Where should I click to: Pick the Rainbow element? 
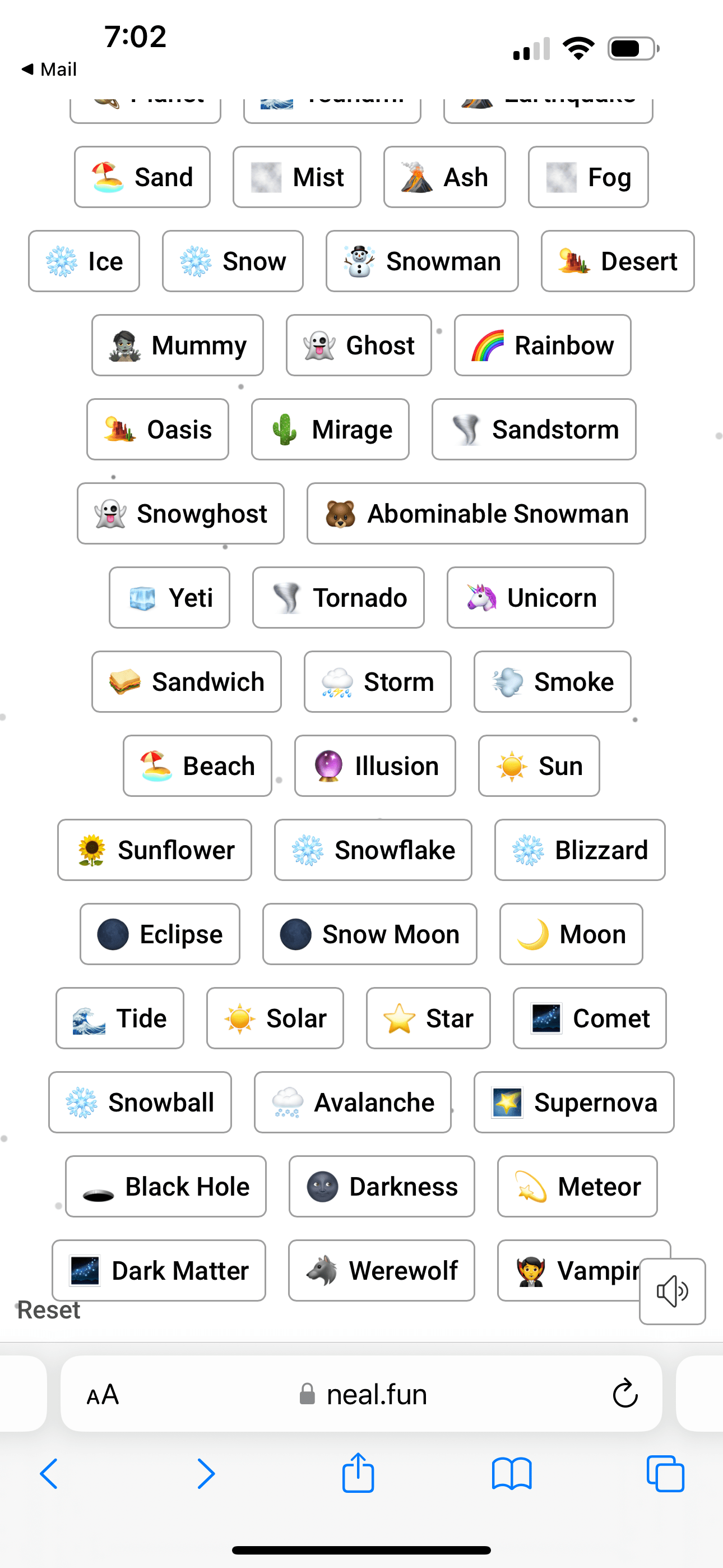543,345
